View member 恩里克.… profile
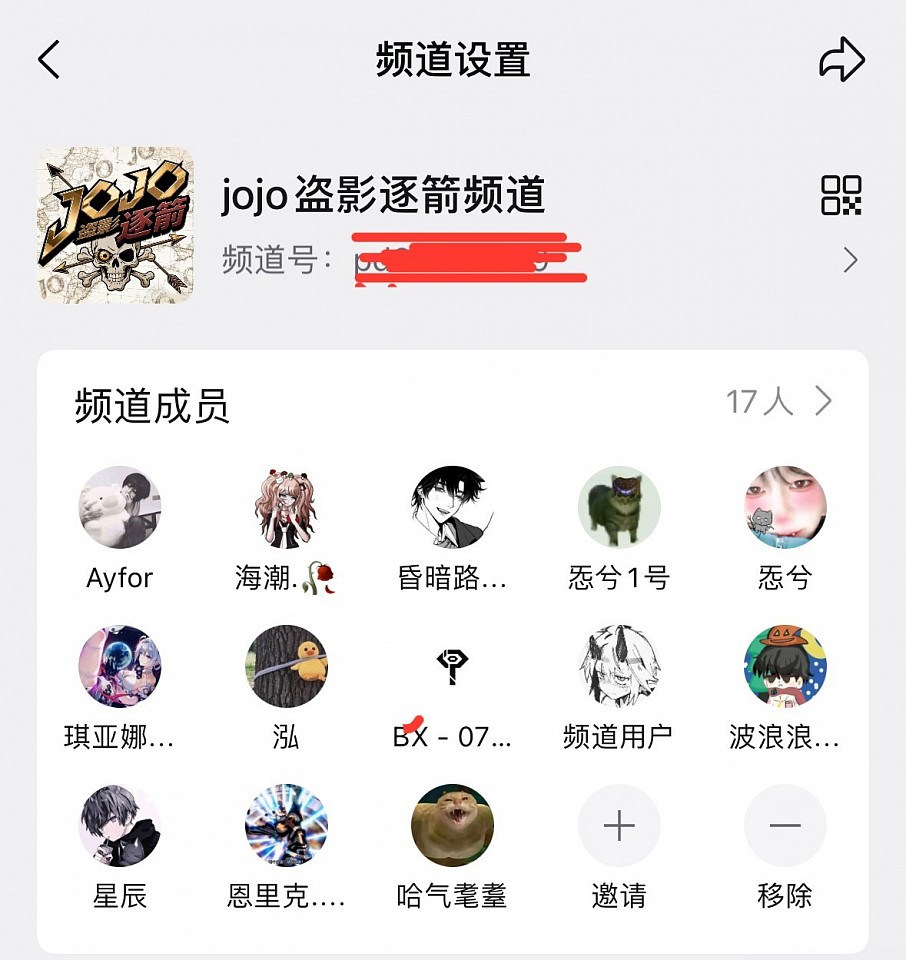Screen dimensions: 906x960 (x=286, y=826)
